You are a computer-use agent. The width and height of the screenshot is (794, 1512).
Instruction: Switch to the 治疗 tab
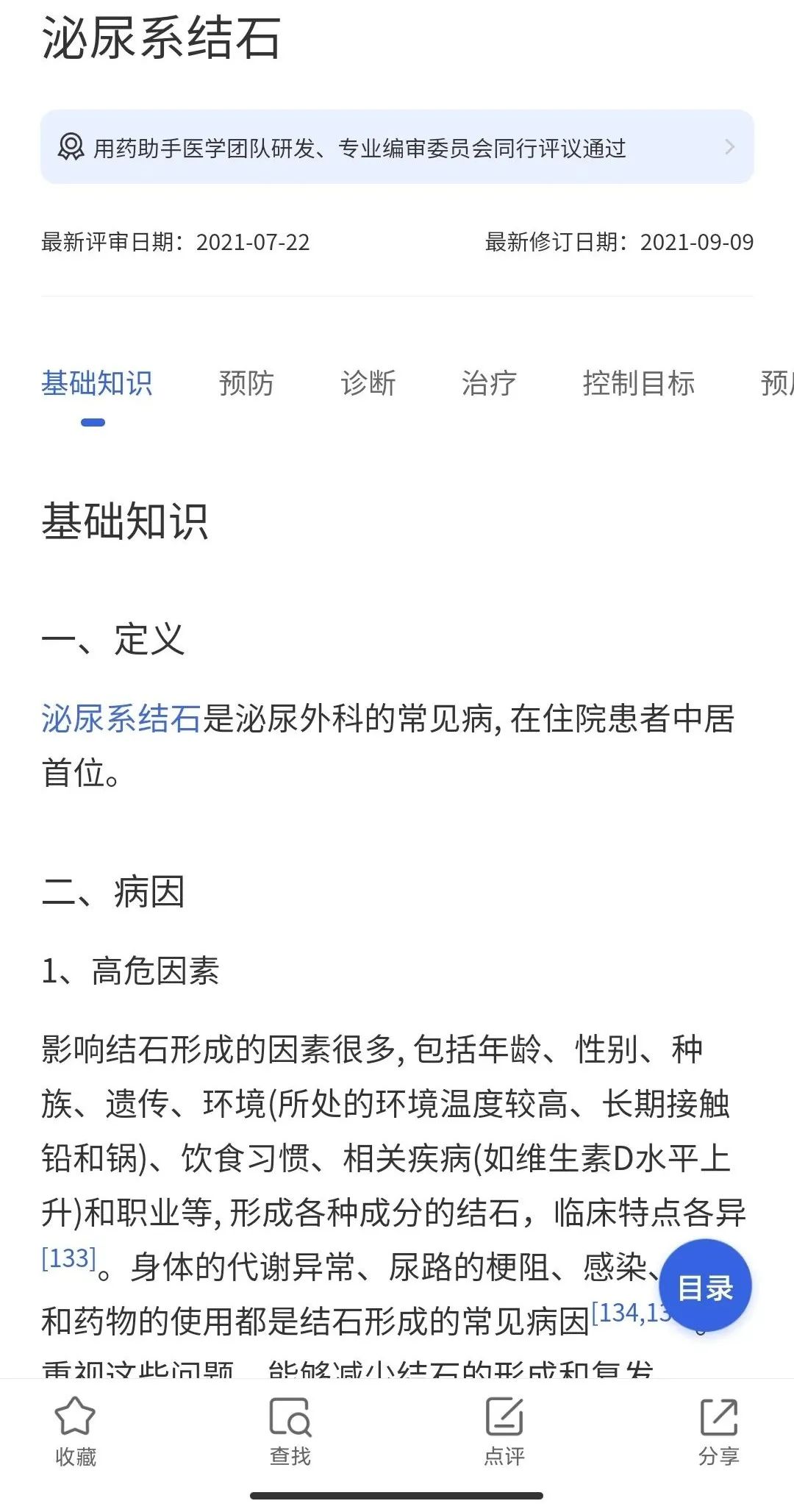[489, 383]
